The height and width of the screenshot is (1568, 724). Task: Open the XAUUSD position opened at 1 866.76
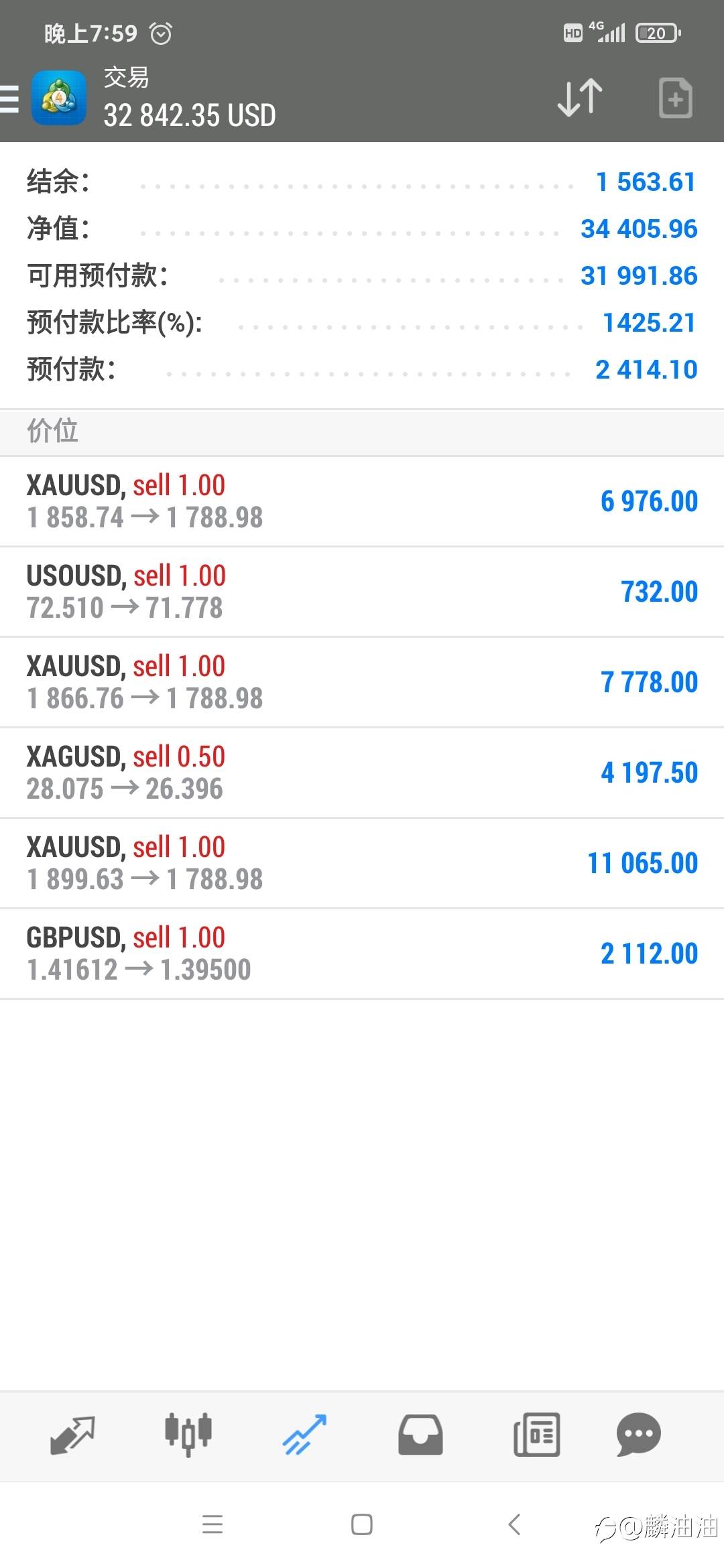[x=362, y=682]
